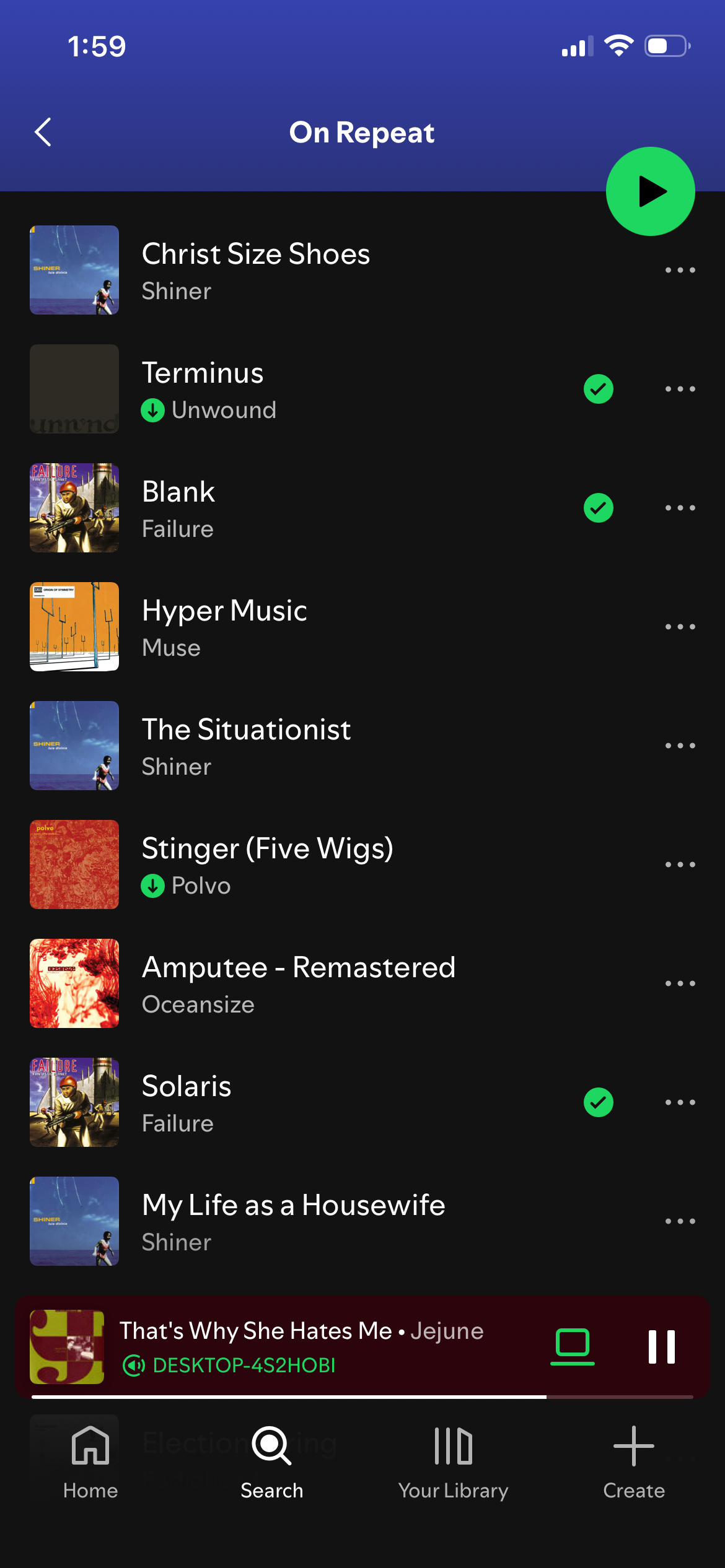Play Amputee - Remastered by Oceansize
The width and height of the screenshot is (725, 1568).
click(x=298, y=983)
